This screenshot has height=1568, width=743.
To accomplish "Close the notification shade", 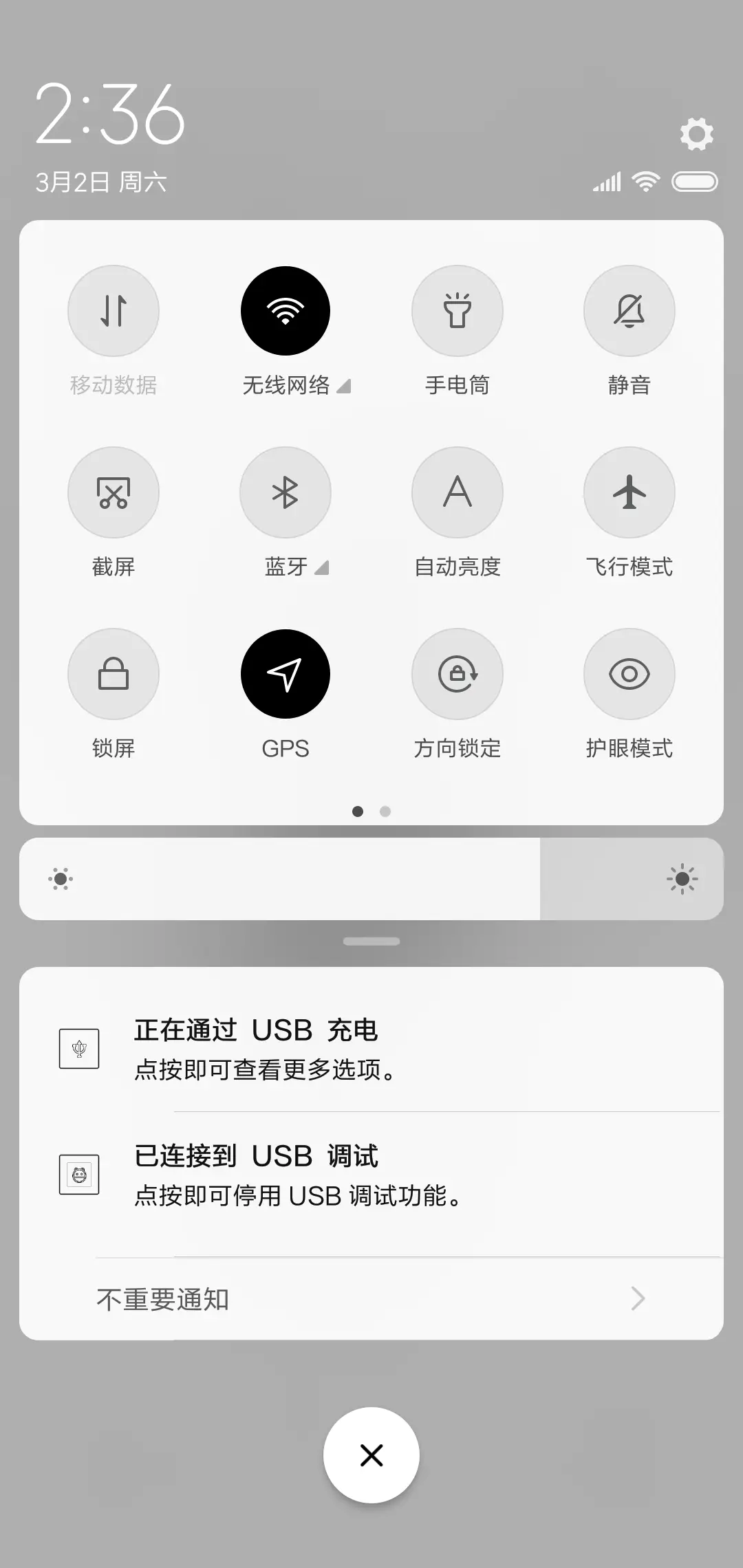I will click(371, 1455).
